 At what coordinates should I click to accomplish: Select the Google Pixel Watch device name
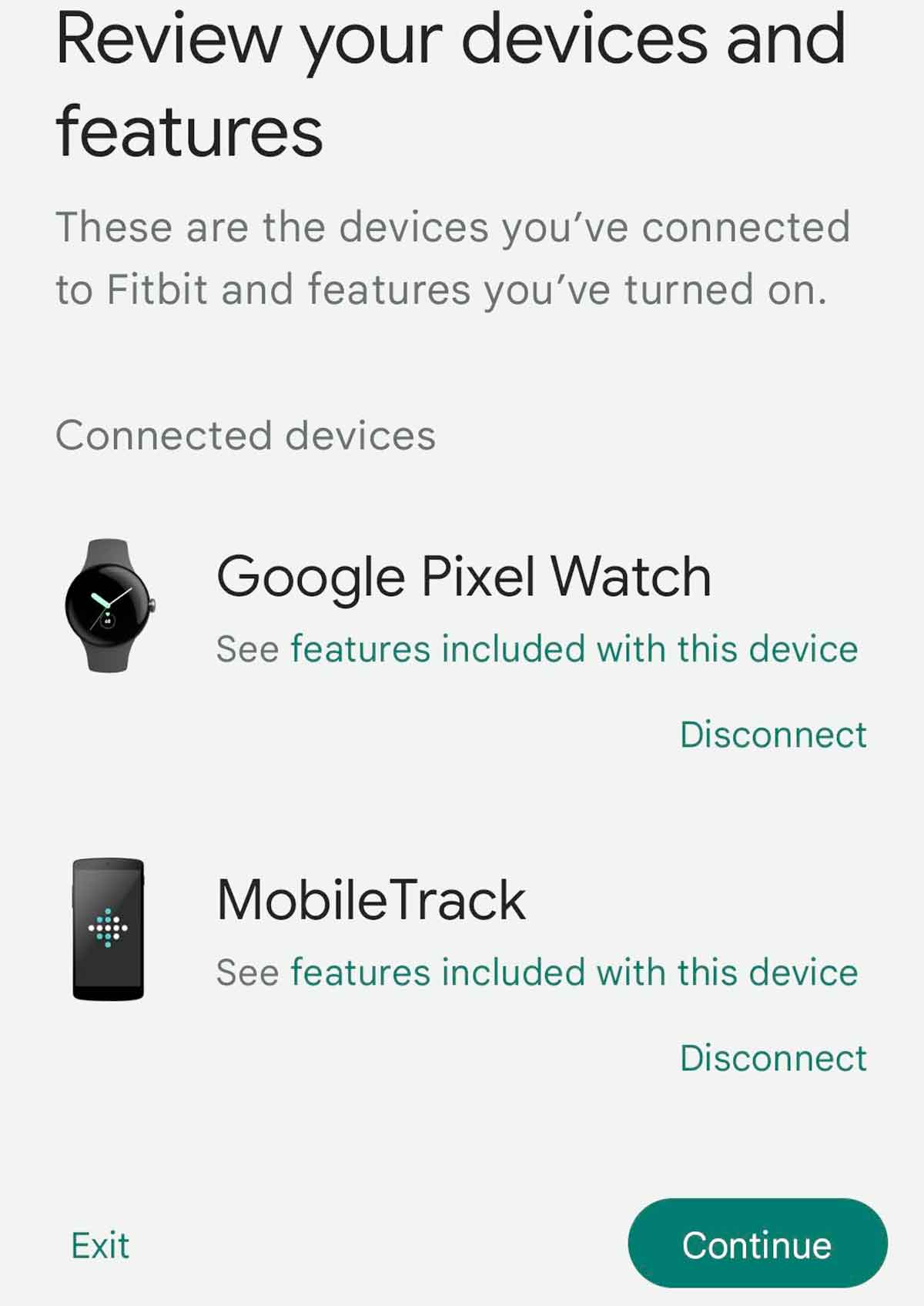pos(462,574)
